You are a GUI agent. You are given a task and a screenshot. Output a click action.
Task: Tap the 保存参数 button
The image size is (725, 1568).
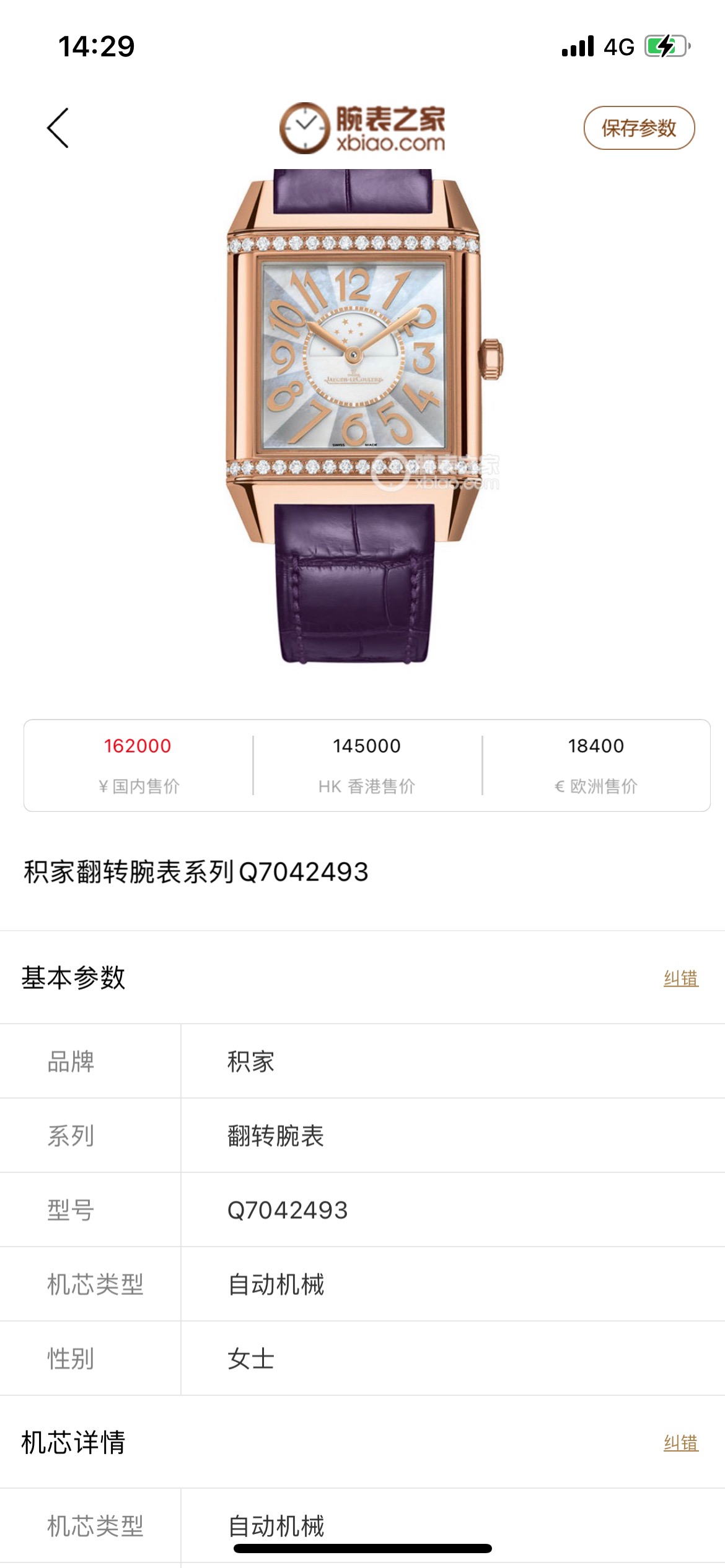[639, 128]
